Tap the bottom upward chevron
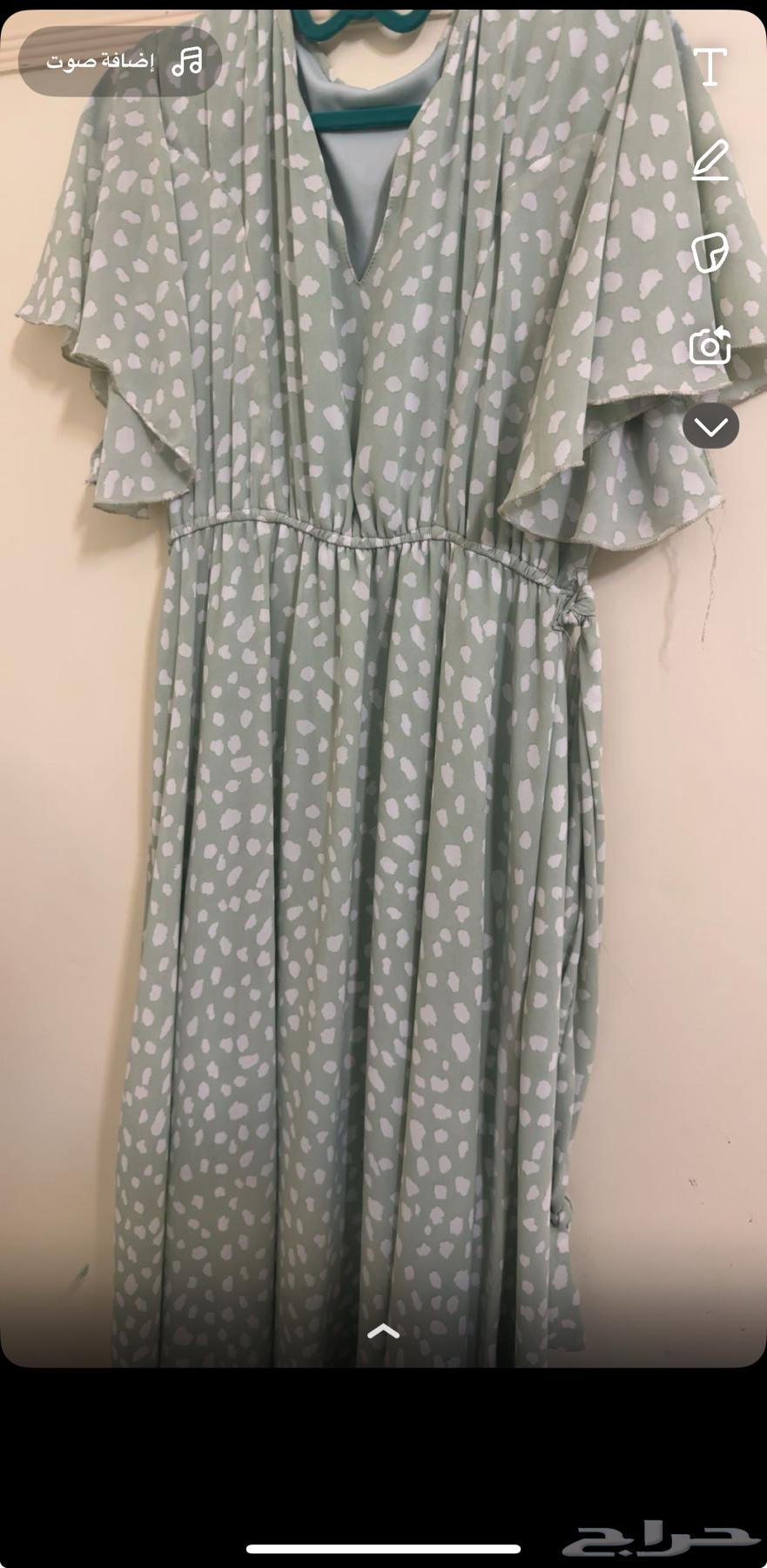The width and height of the screenshot is (767, 1568). click(384, 1331)
